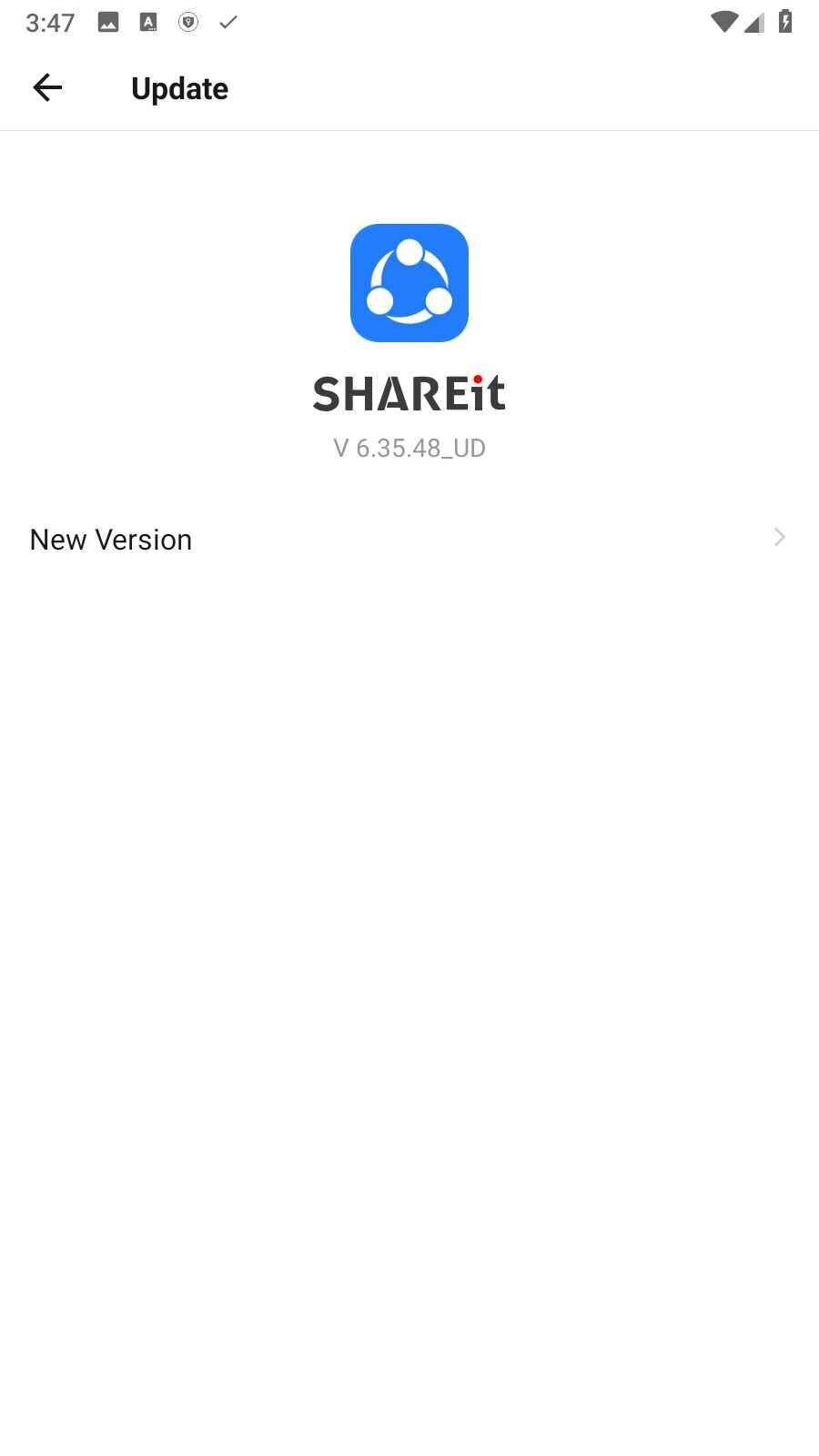Image resolution: width=819 pixels, height=1456 pixels.
Task: Open the New Version row
Action: 409,539
